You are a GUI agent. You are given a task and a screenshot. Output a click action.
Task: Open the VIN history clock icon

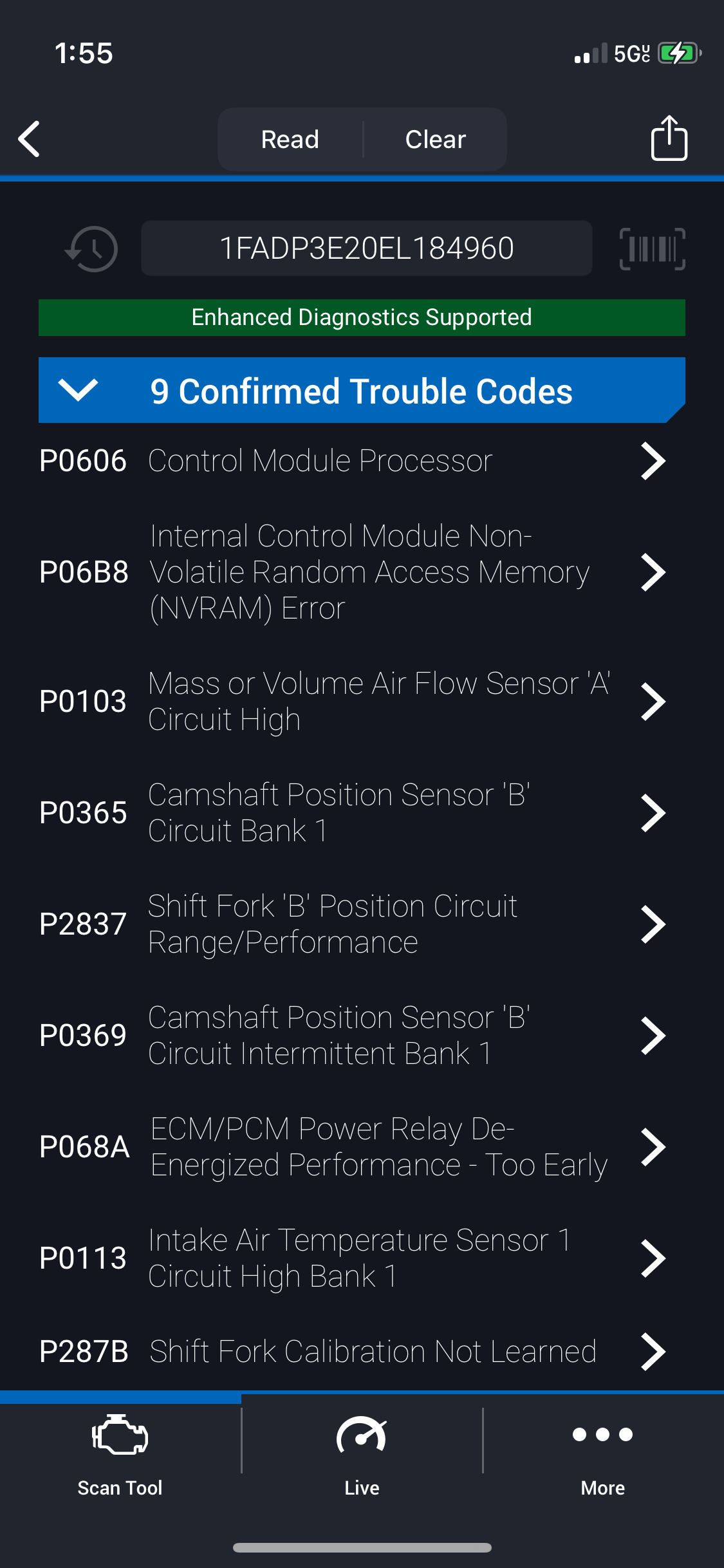click(91, 248)
